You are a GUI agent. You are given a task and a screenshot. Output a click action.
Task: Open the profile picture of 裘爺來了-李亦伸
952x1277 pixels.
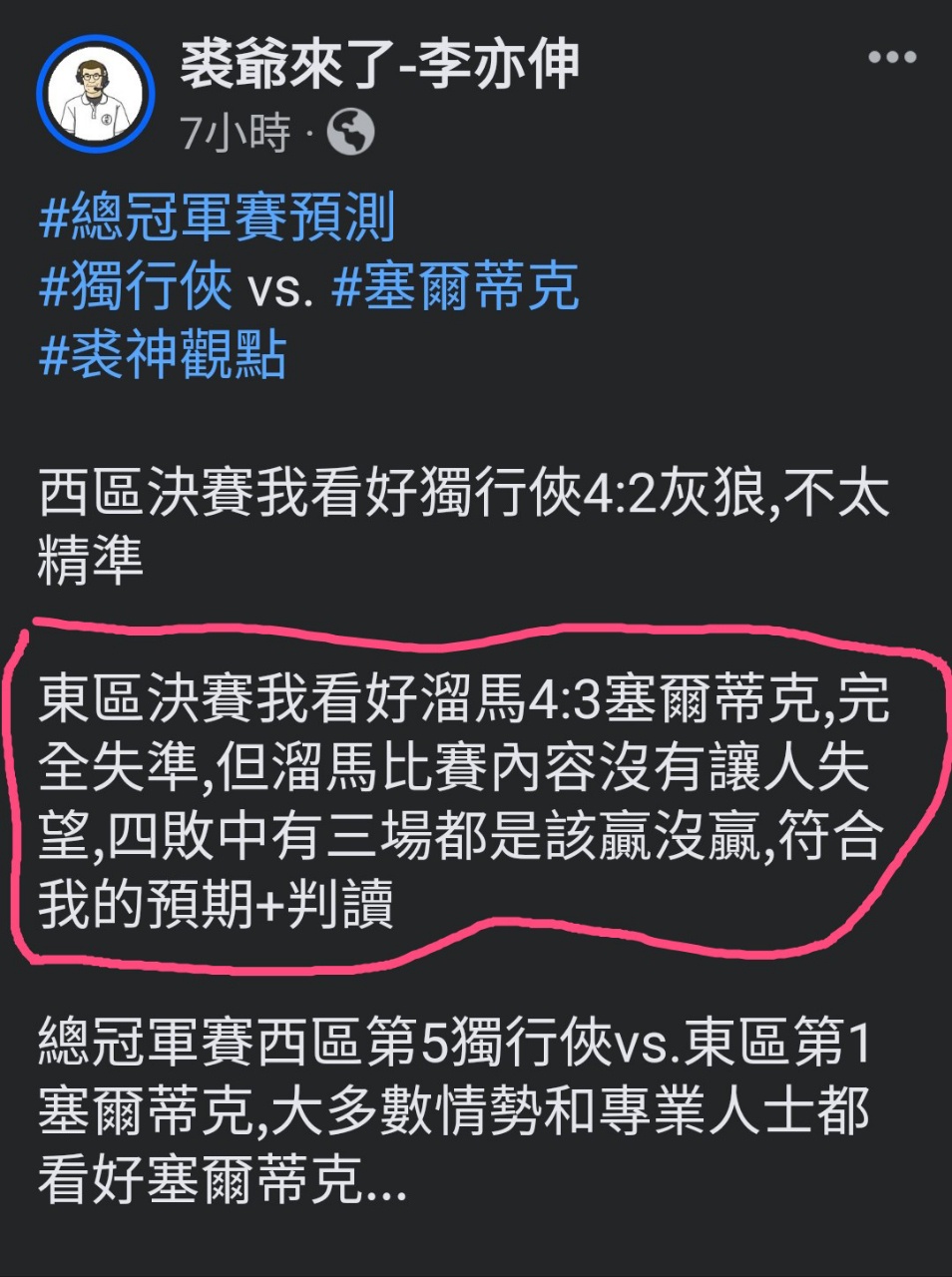tap(96, 96)
